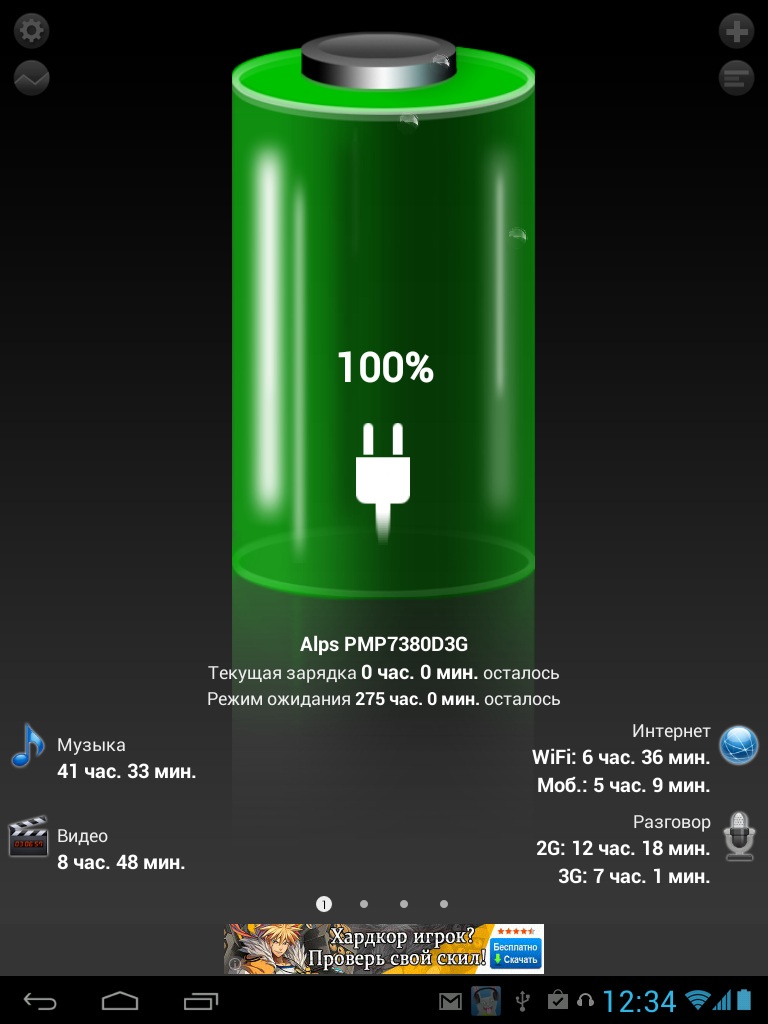768x1024 pixels.
Task: Open the list menu icon
Action: coord(737,77)
